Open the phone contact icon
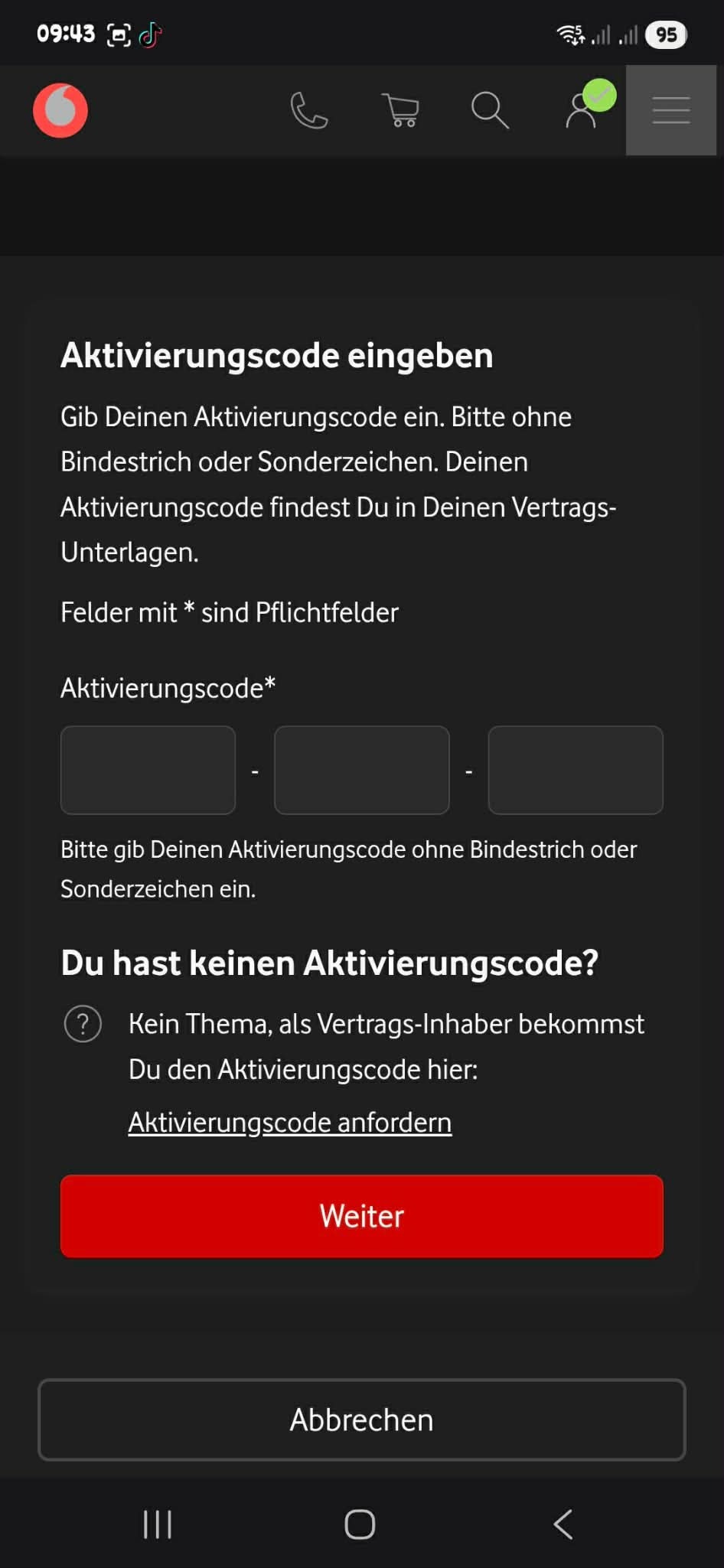This screenshot has height=1568, width=724. 309,111
